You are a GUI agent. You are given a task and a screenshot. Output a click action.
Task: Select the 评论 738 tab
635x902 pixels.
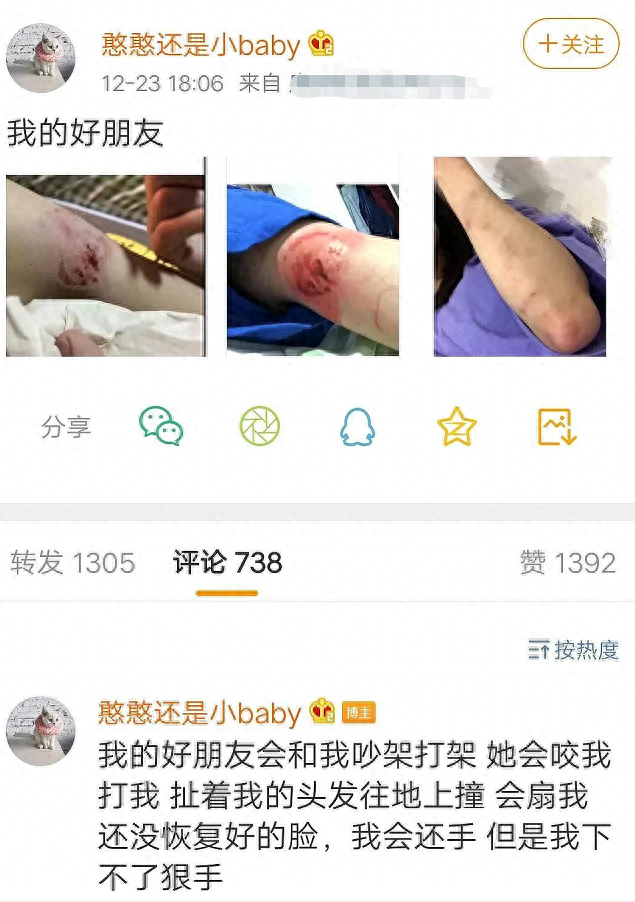pos(227,563)
